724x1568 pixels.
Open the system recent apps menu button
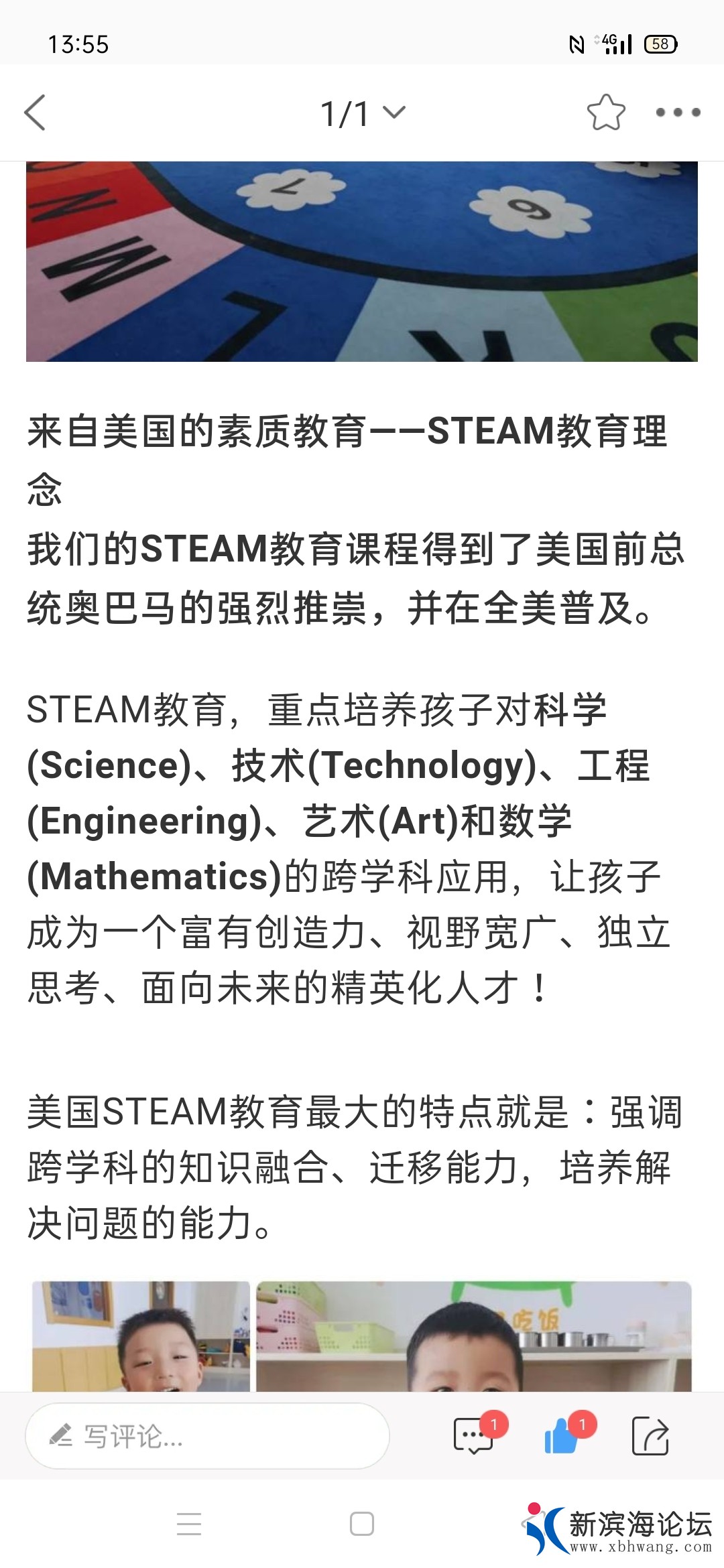pos(189,1524)
